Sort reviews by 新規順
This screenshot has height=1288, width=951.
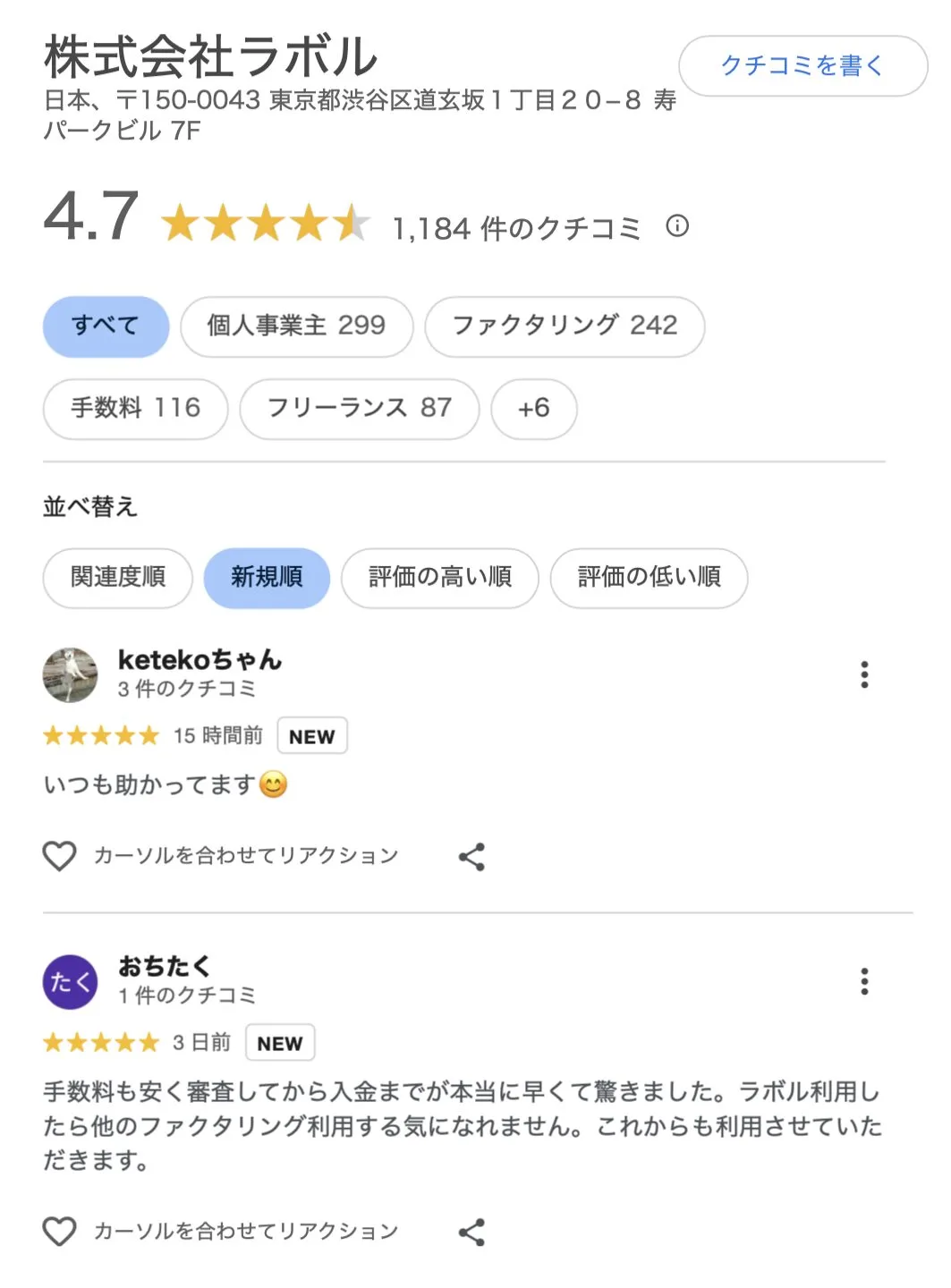click(x=267, y=577)
